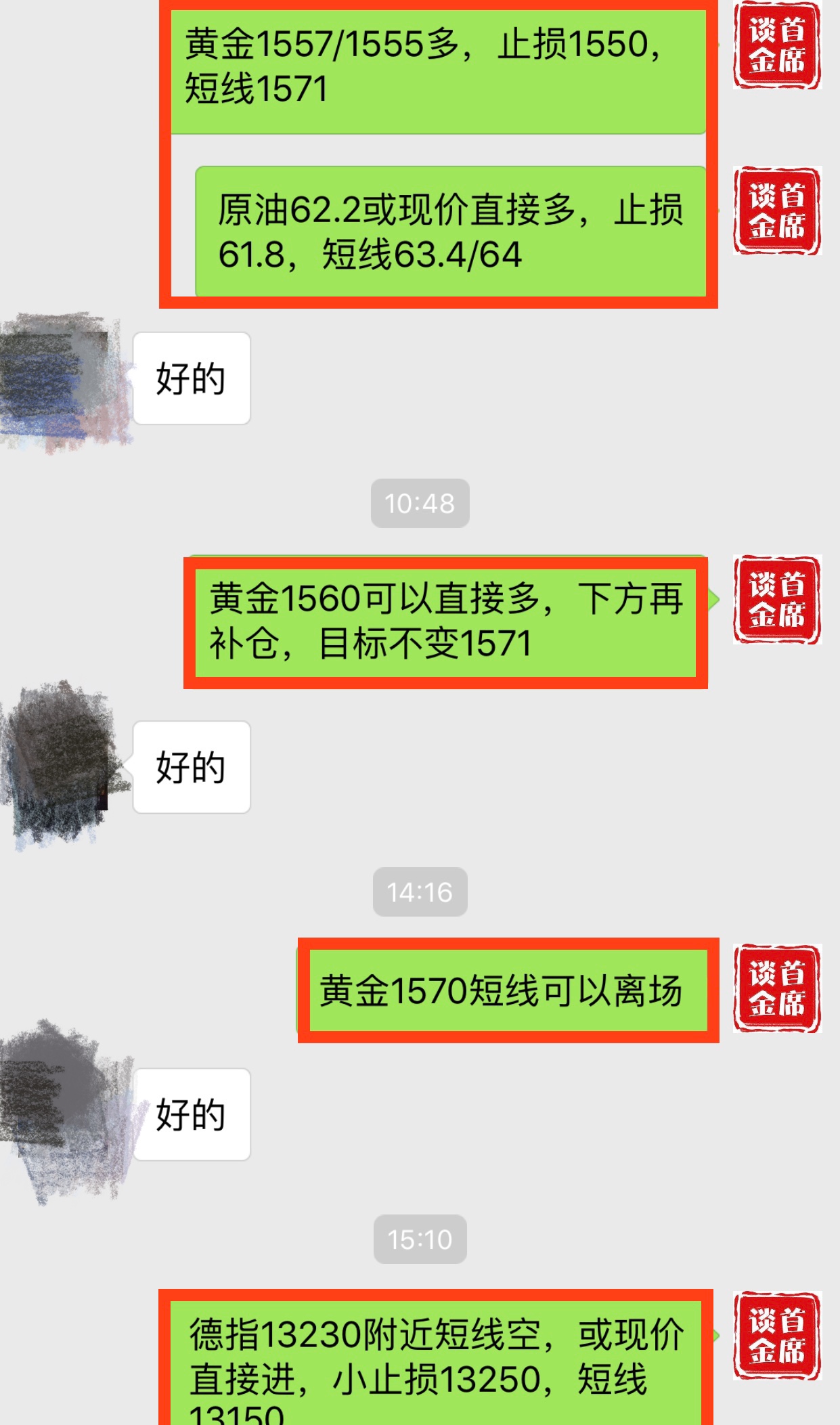
Task: Tap sender avatar next to the 黄金1560可以直接多 message
Action: coord(776,600)
